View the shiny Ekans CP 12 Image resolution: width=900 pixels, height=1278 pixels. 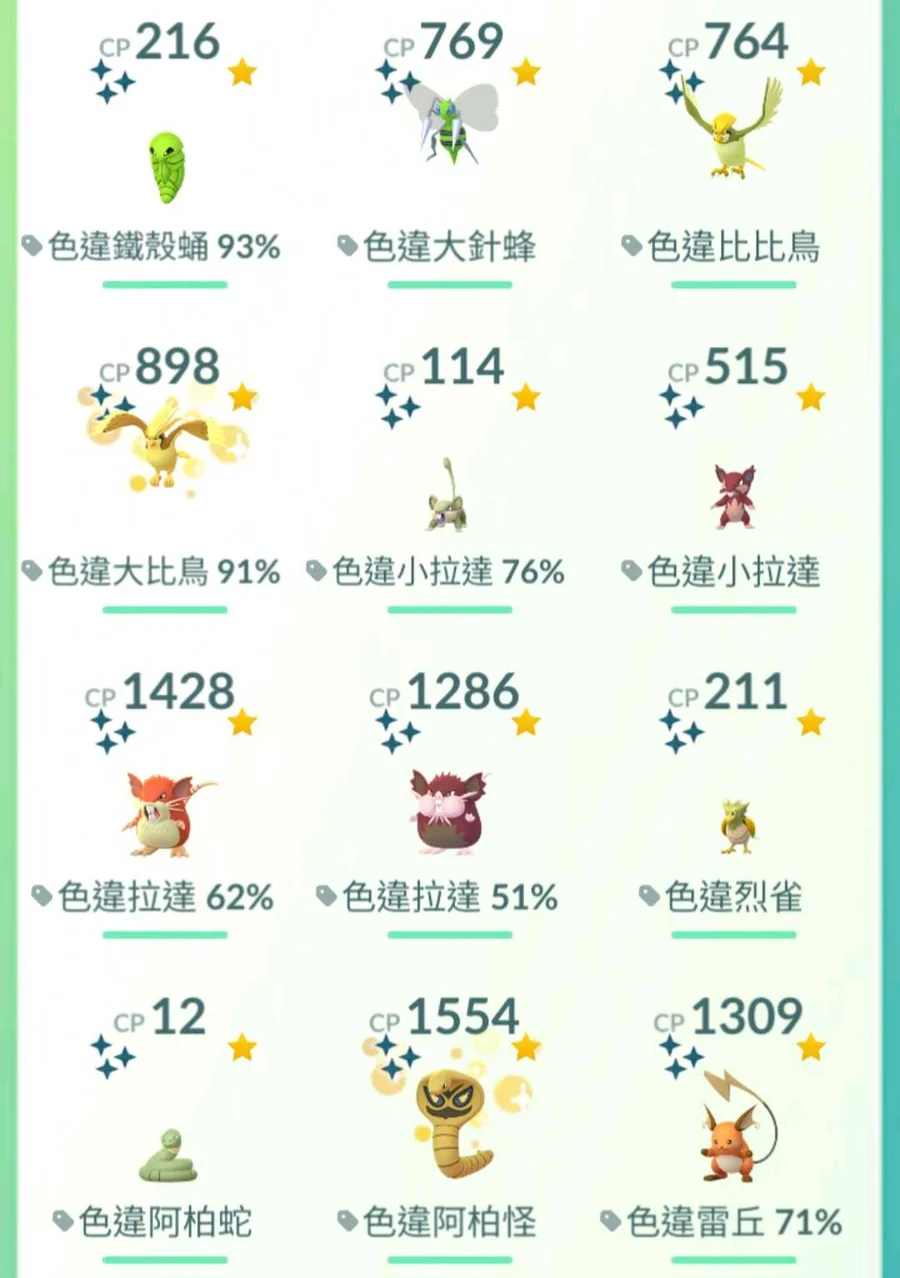(x=165, y=1155)
